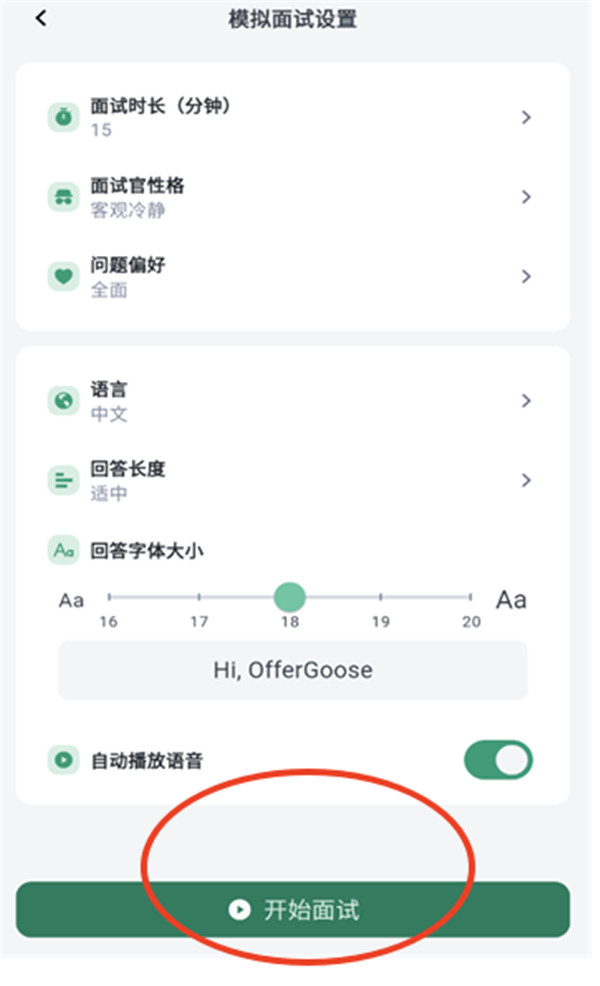Open the 回答长度 answer length setting
600x986 pixels.
(x=290, y=480)
